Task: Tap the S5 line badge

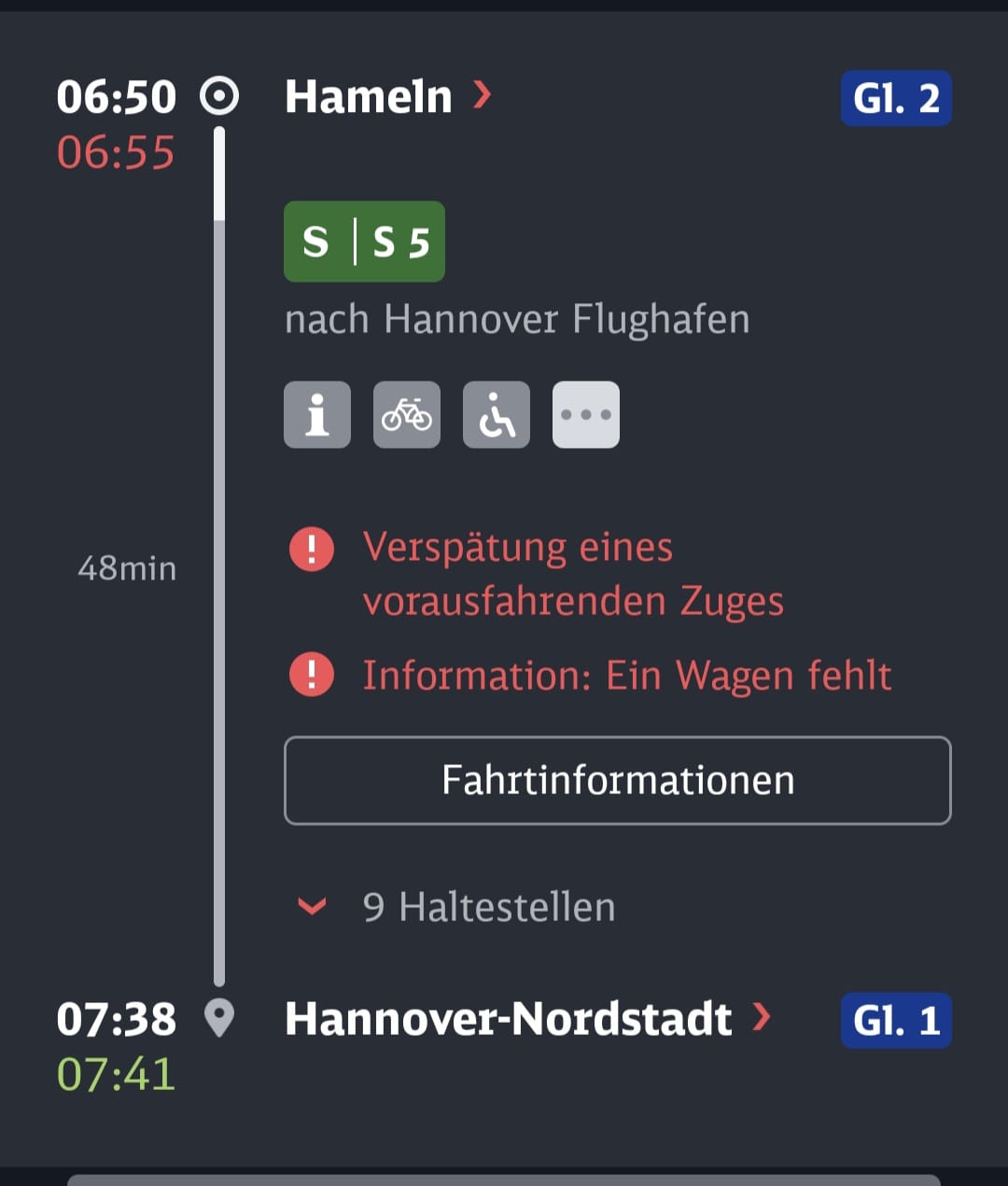Action: (364, 242)
